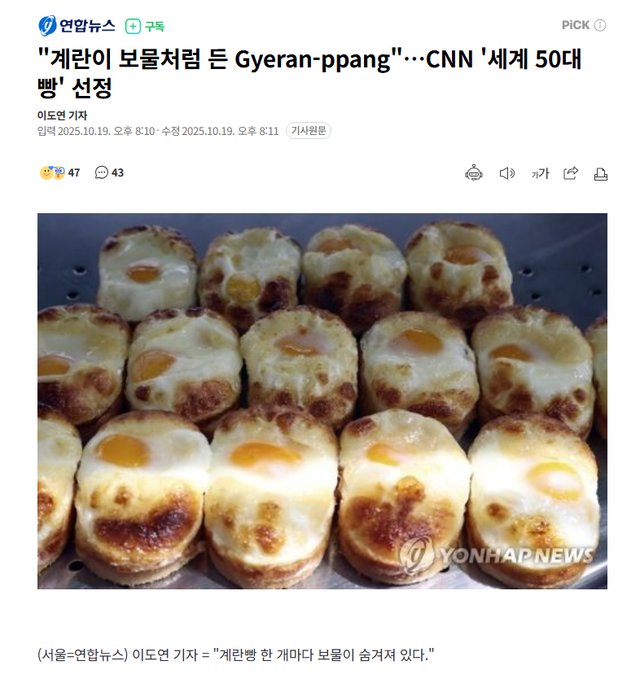Open the Gyeran-ppang photo
This screenshot has width=640, height=682.
point(322,400)
